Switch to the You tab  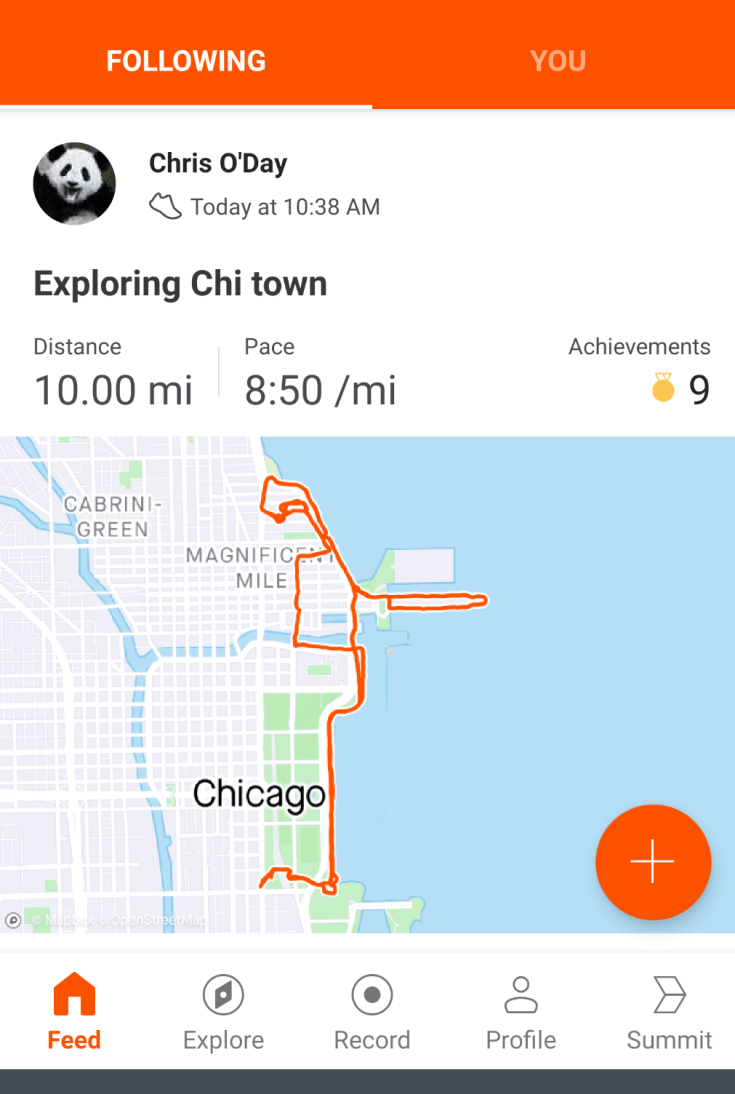coord(557,61)
